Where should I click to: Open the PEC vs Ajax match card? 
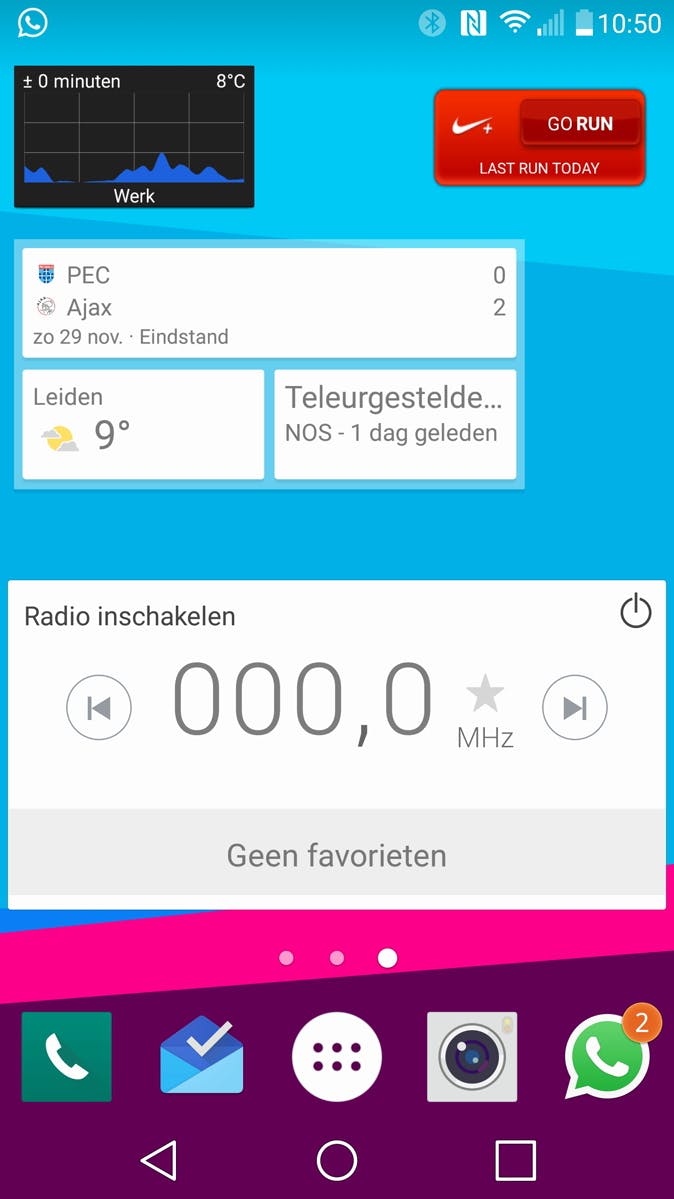(269, 303)
